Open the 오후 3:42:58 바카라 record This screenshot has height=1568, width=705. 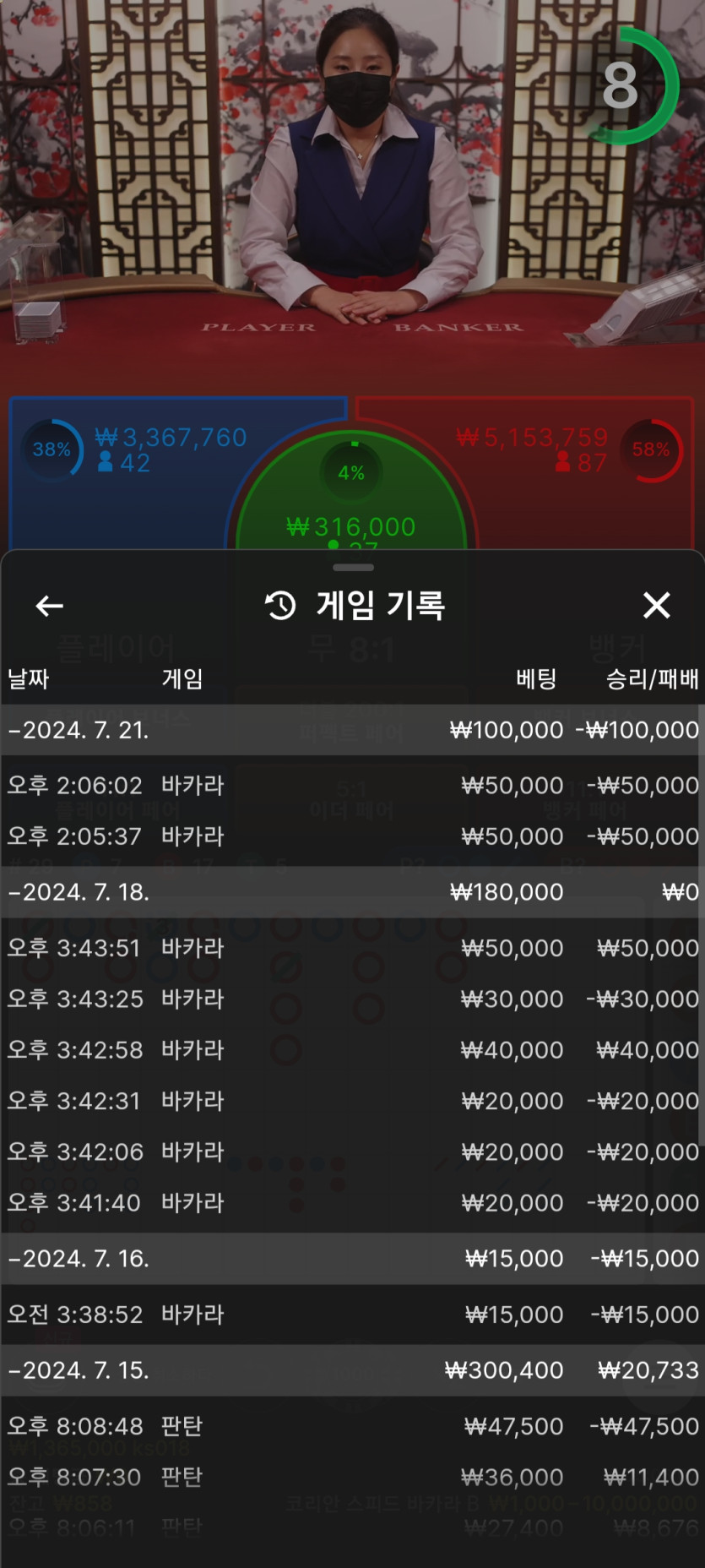point(352,1050)
